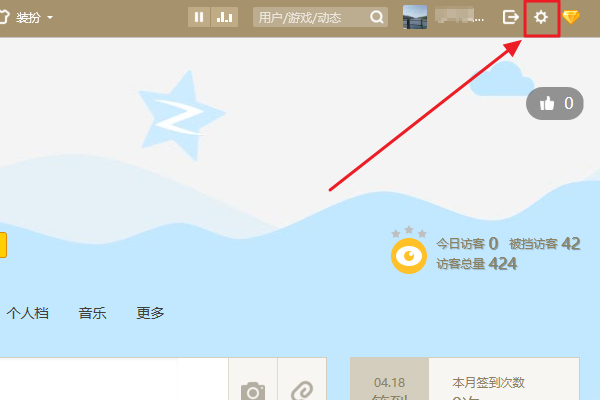
Task: Open the 04.18 签到 check-in button
Action: coord(390,388)
